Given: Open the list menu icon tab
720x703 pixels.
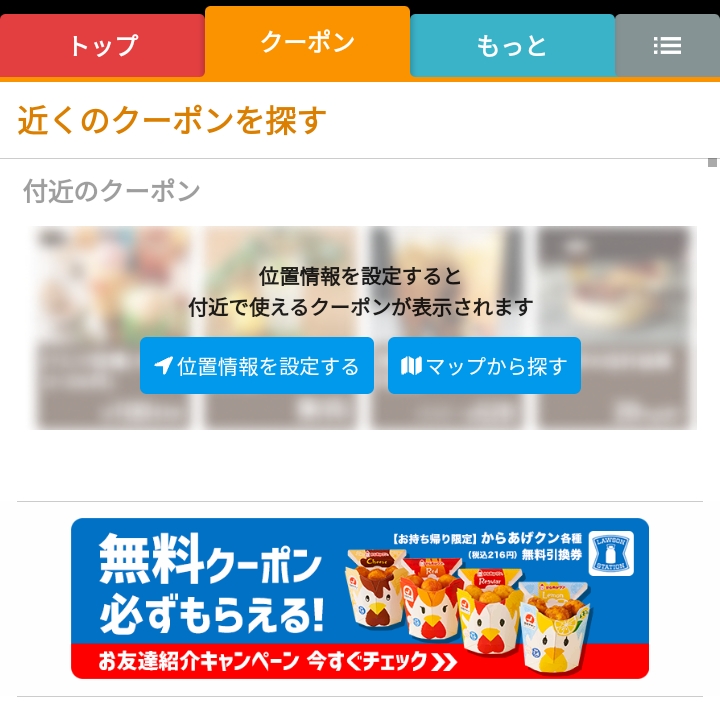Looking at the screenshot, I should [667, 46].
